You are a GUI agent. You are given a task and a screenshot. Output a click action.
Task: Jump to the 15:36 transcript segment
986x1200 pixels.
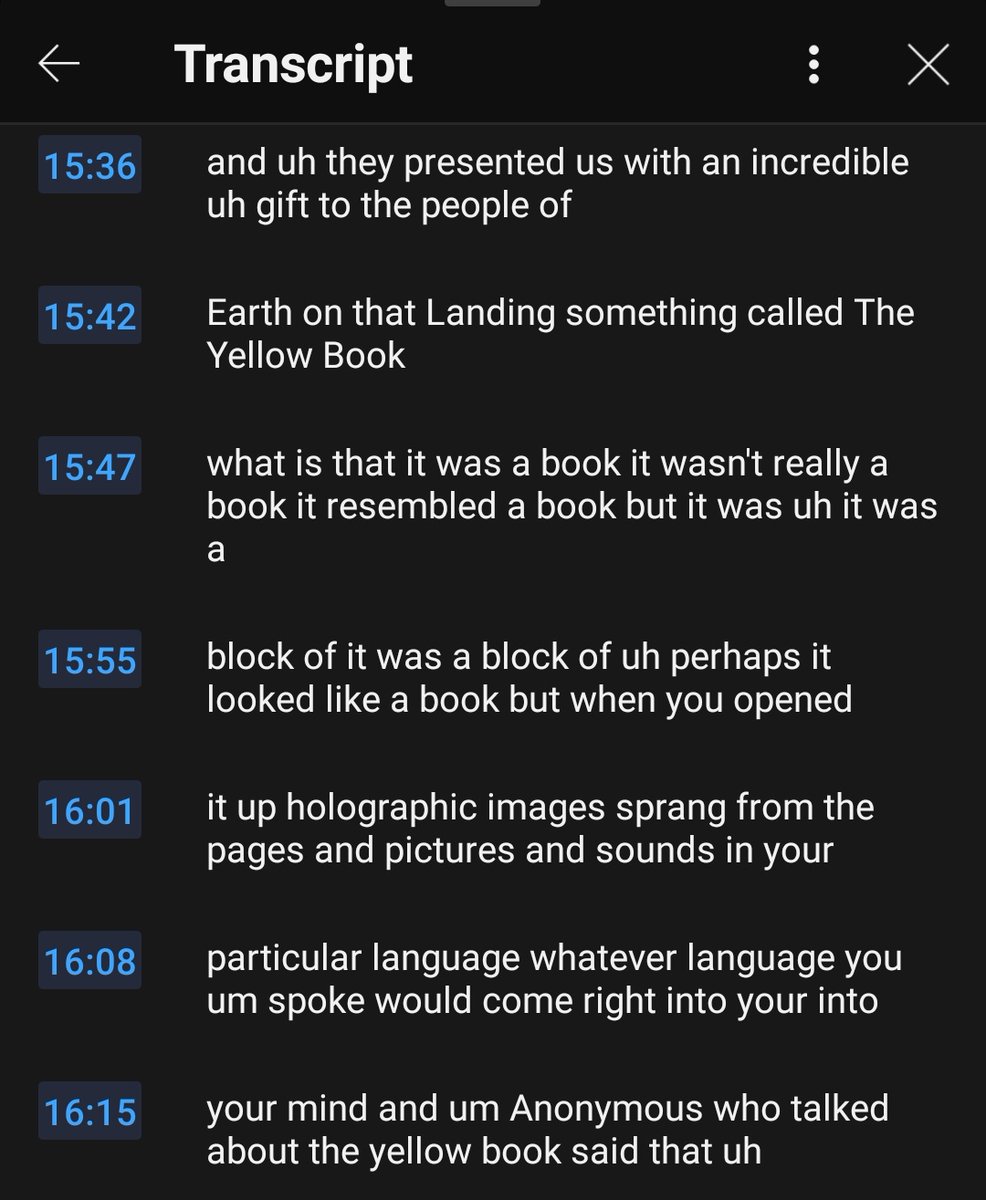[90, 166]
